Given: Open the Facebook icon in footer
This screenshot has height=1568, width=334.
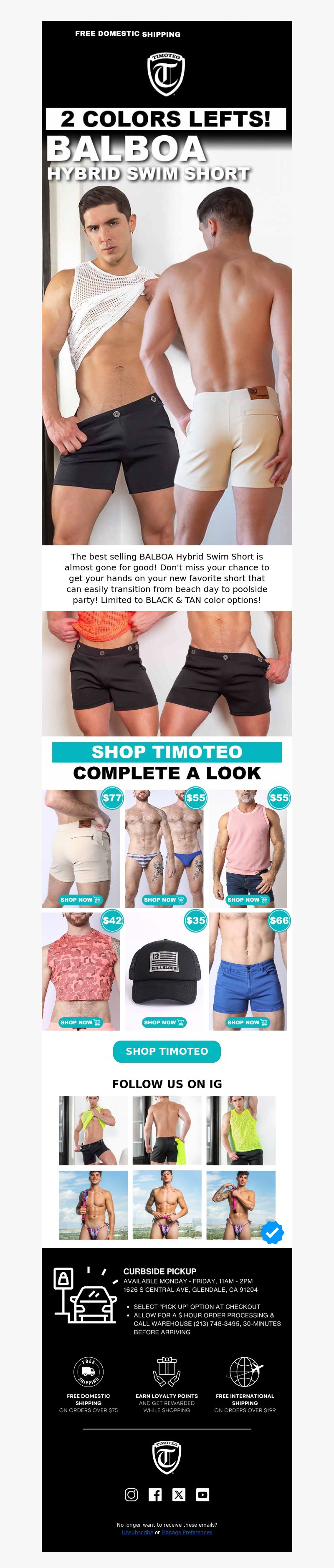Looking at the screenshot, I should pos(155,1495).
